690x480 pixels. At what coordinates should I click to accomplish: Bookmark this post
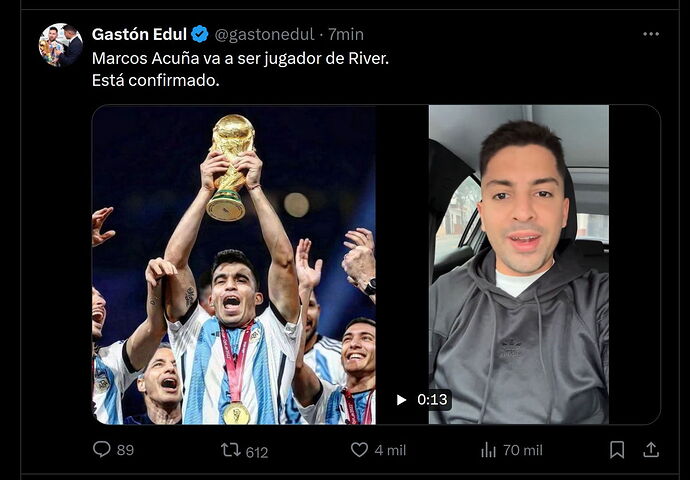point(617,450)
